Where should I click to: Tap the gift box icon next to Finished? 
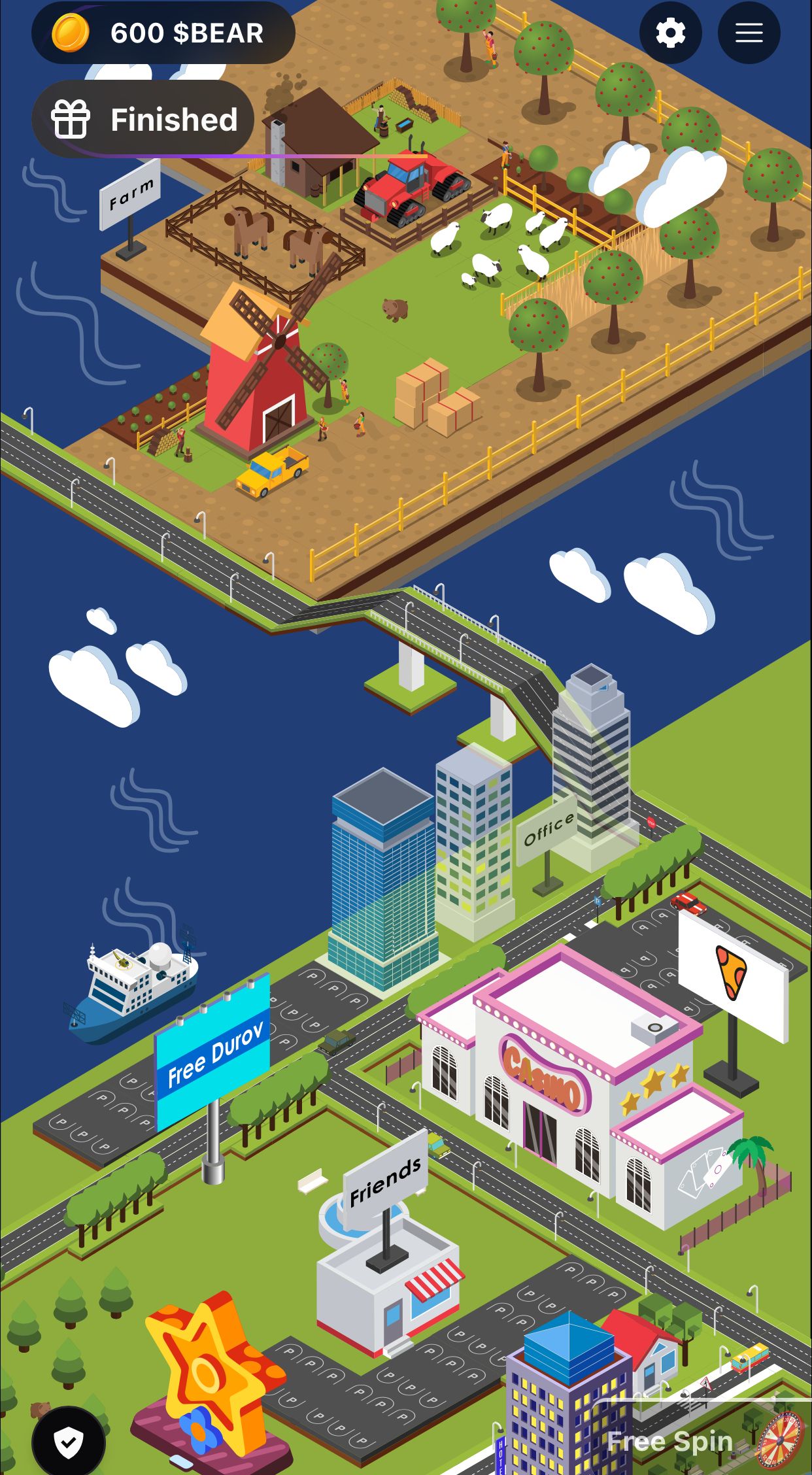[x=72, y=119]
